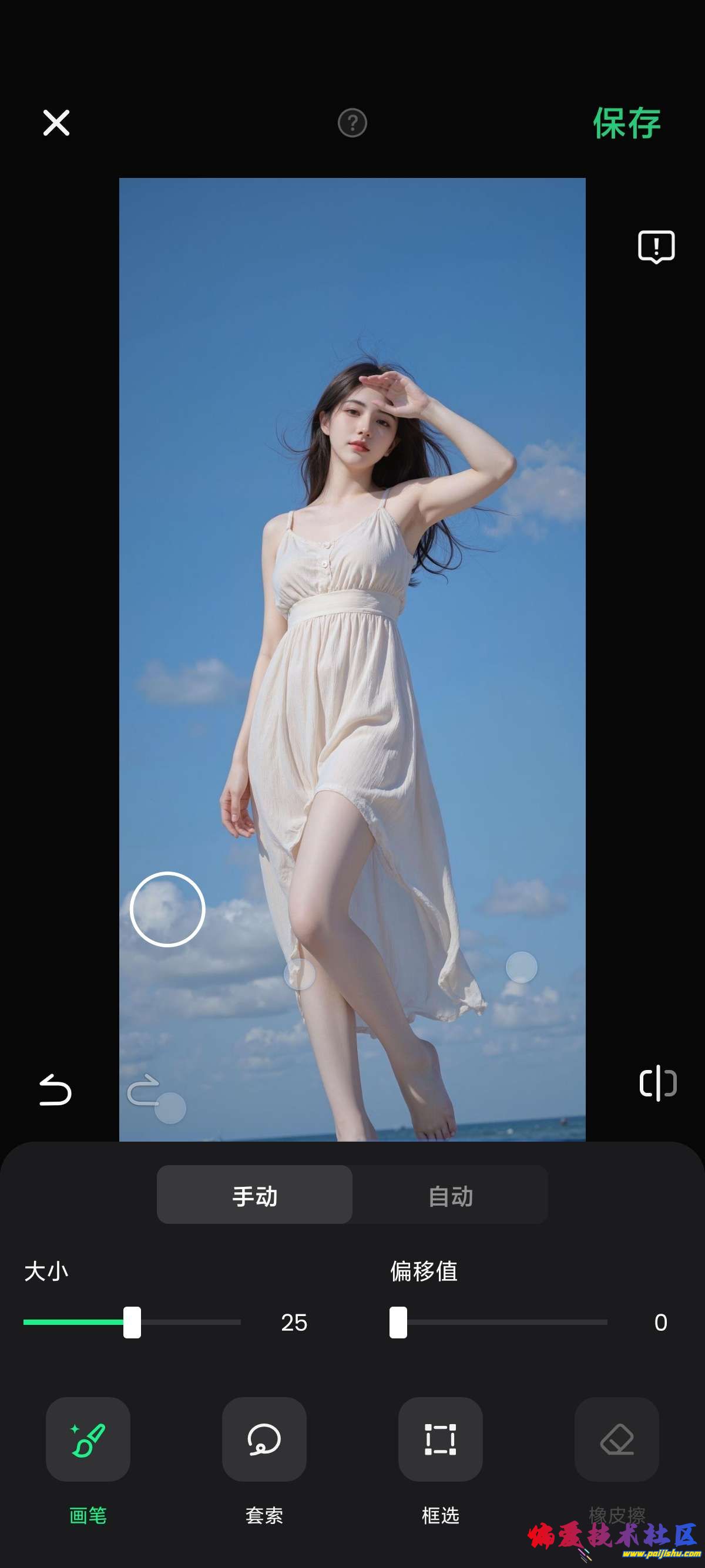Close the editor with the X icon
The height and width of the screenshot is (1568, 705).
coord(56,123)
